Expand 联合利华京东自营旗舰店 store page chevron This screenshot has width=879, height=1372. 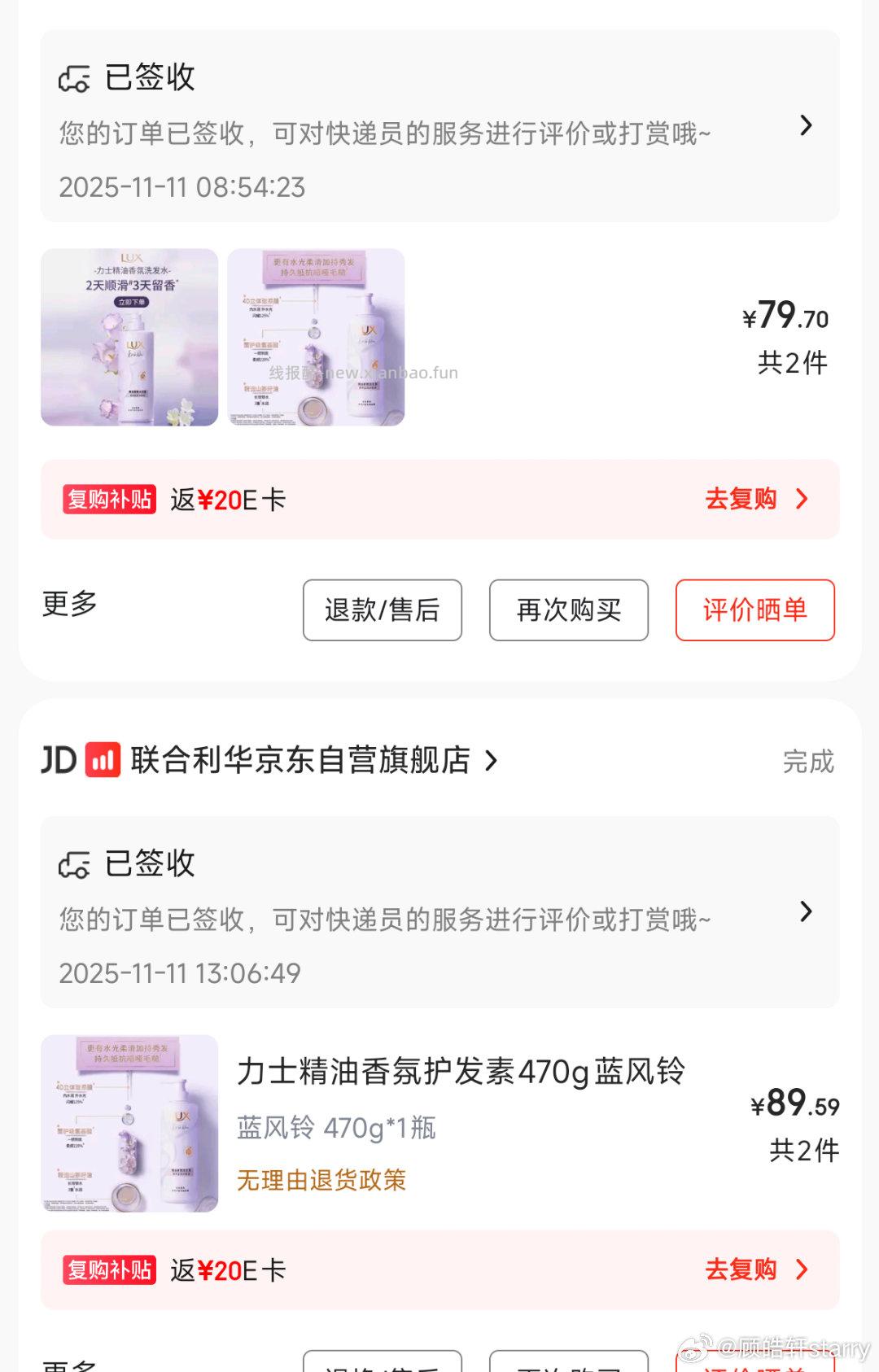click(x=492, y=760)
